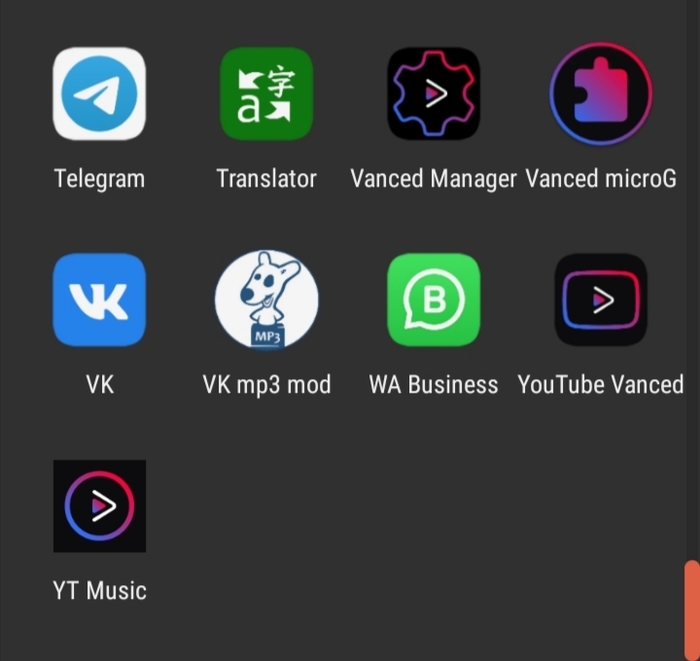Open YouTube Vanced
Viewport: 700px width, 661px height.
[x=601, y=300]
